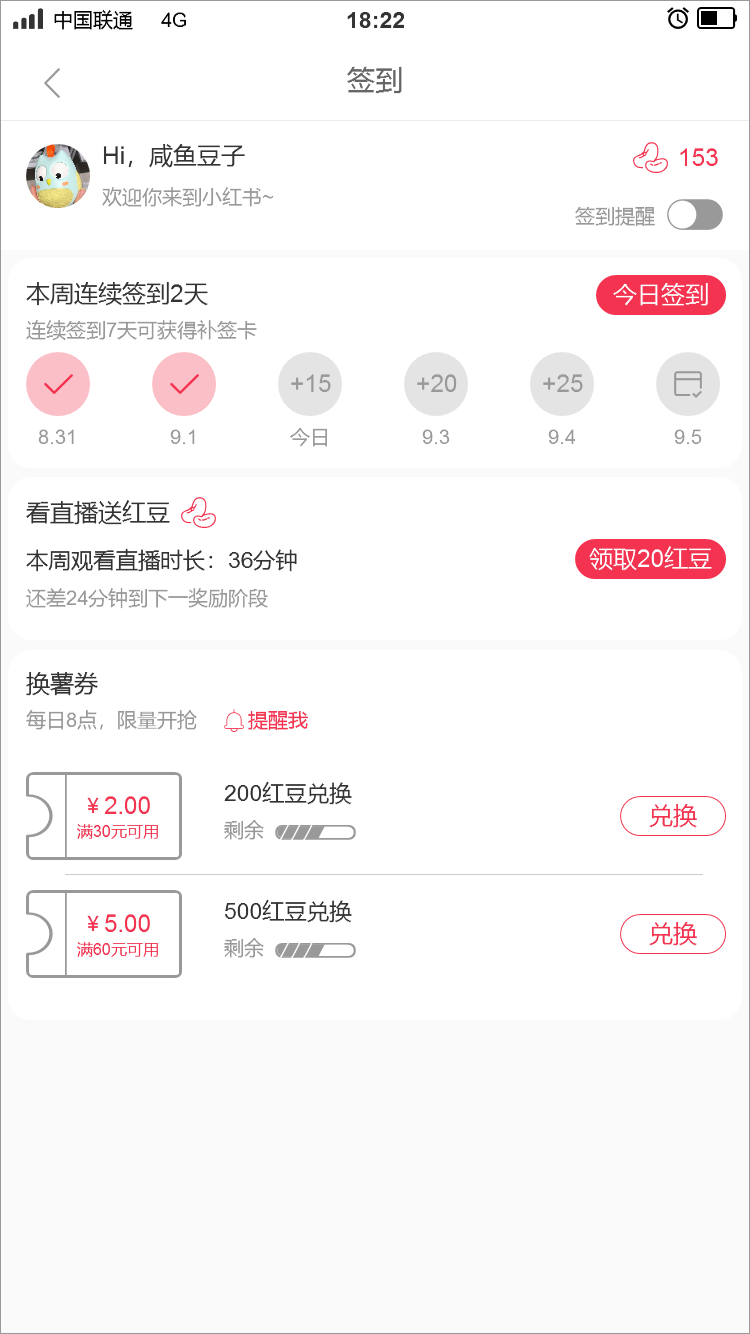Tap the +25 circle for 9.4
This screenshot has height=1334, width=750.
(x=562, y=384)
